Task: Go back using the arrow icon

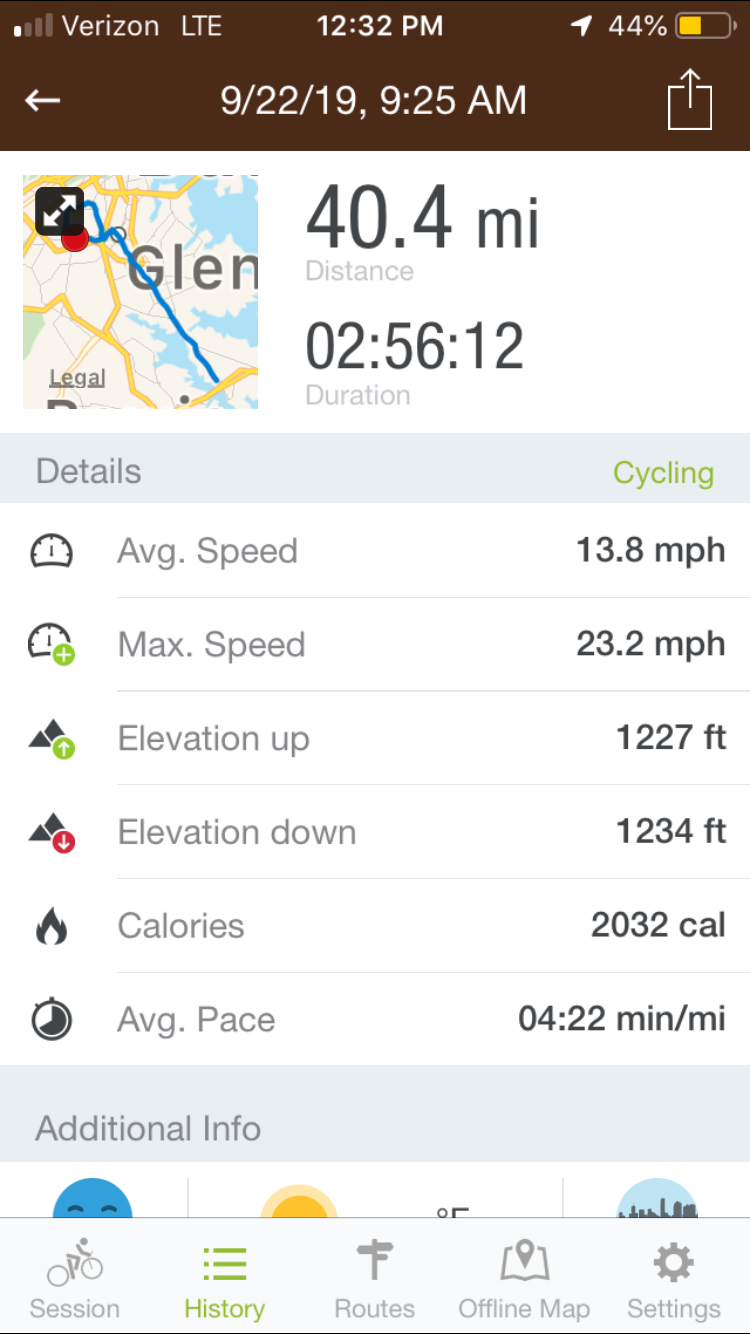Action: 43,100
